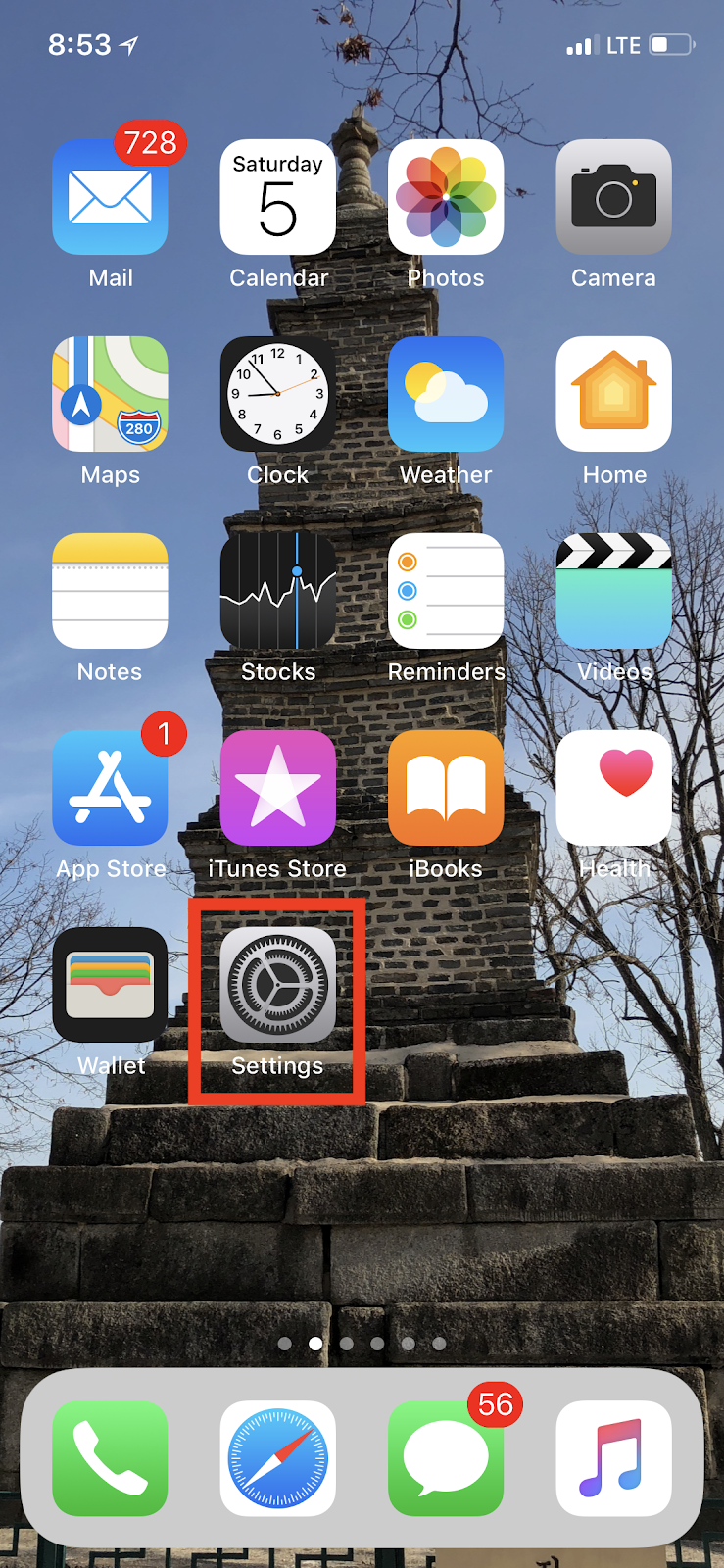Launch the Camera app
Viewport: 724px width, 1568px height.
pyautogui.click(x=613, y=197)
